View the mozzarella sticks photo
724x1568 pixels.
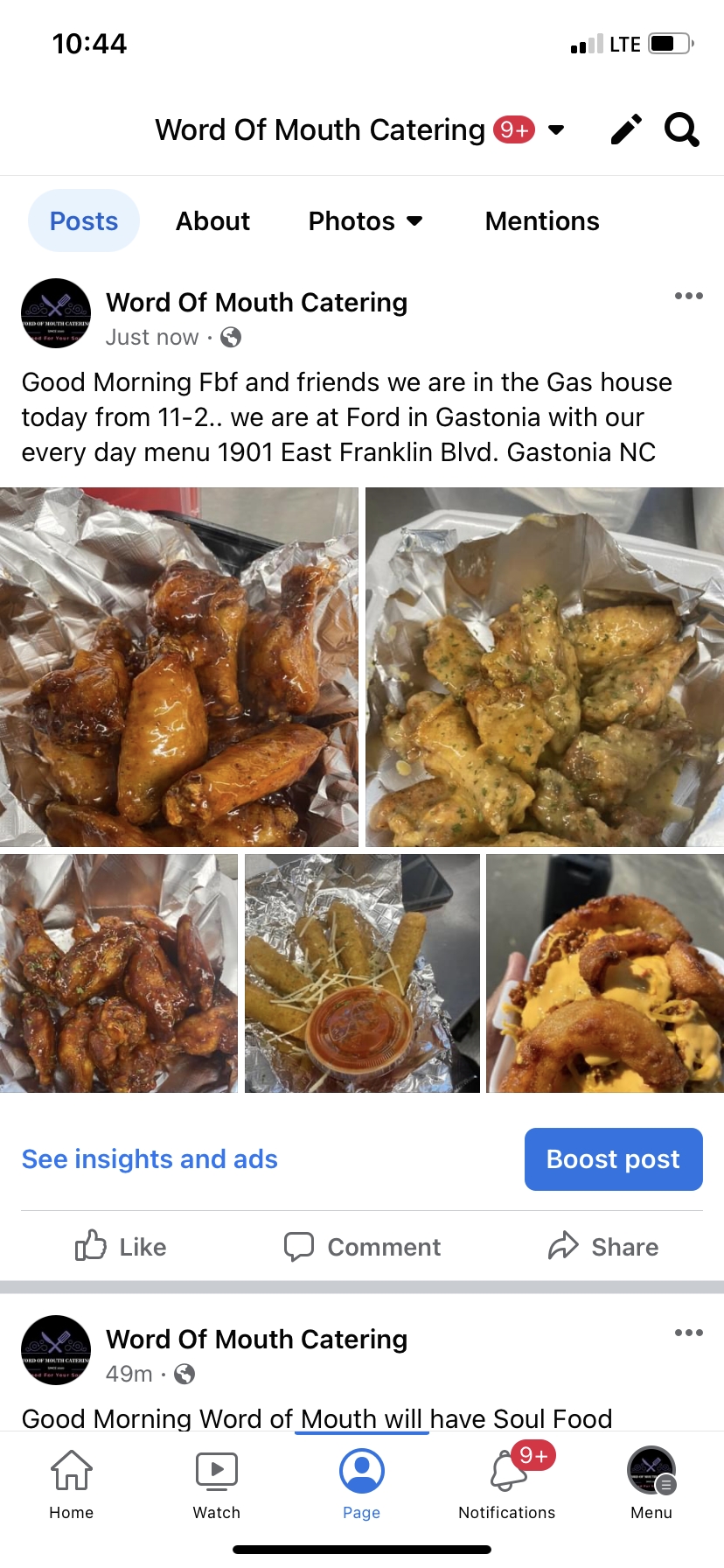click(362, 973)
